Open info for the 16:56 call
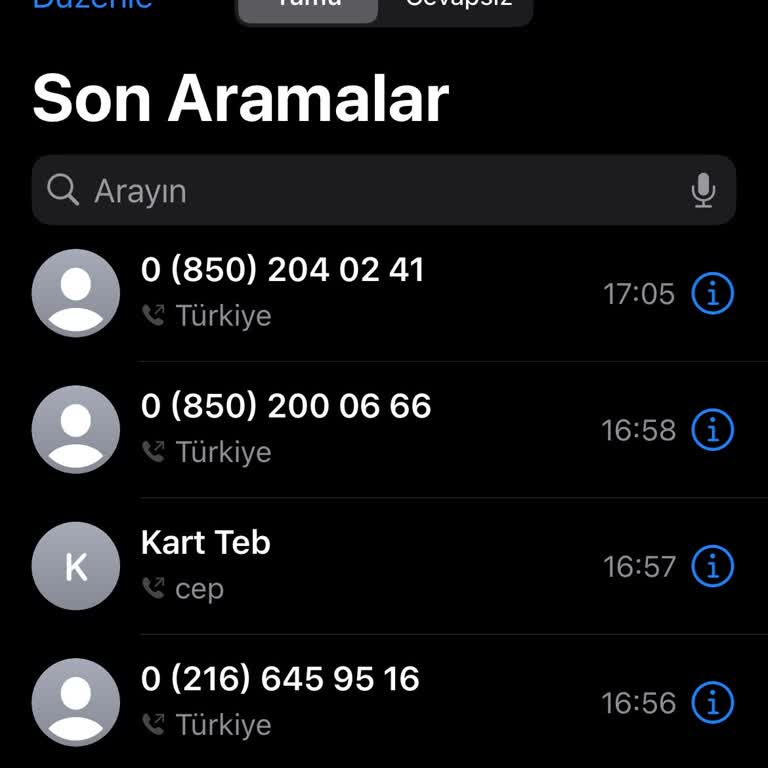 pyautogui.click(x=713, y=703)
